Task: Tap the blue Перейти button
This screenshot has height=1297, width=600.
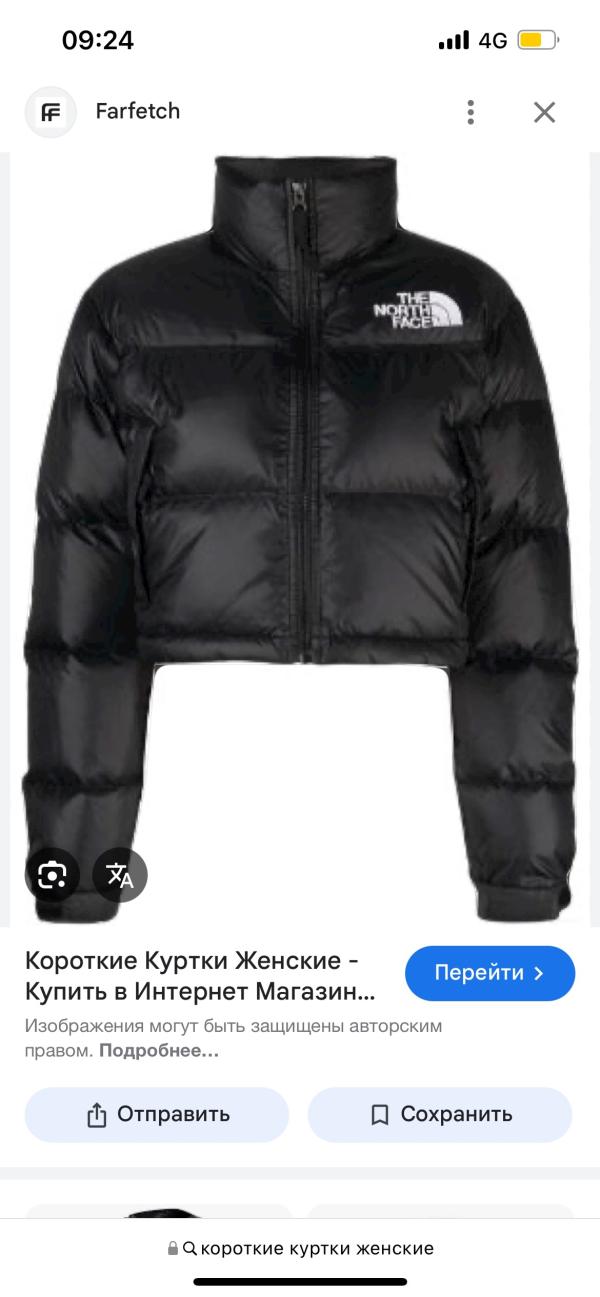Action: click(490, 973)
